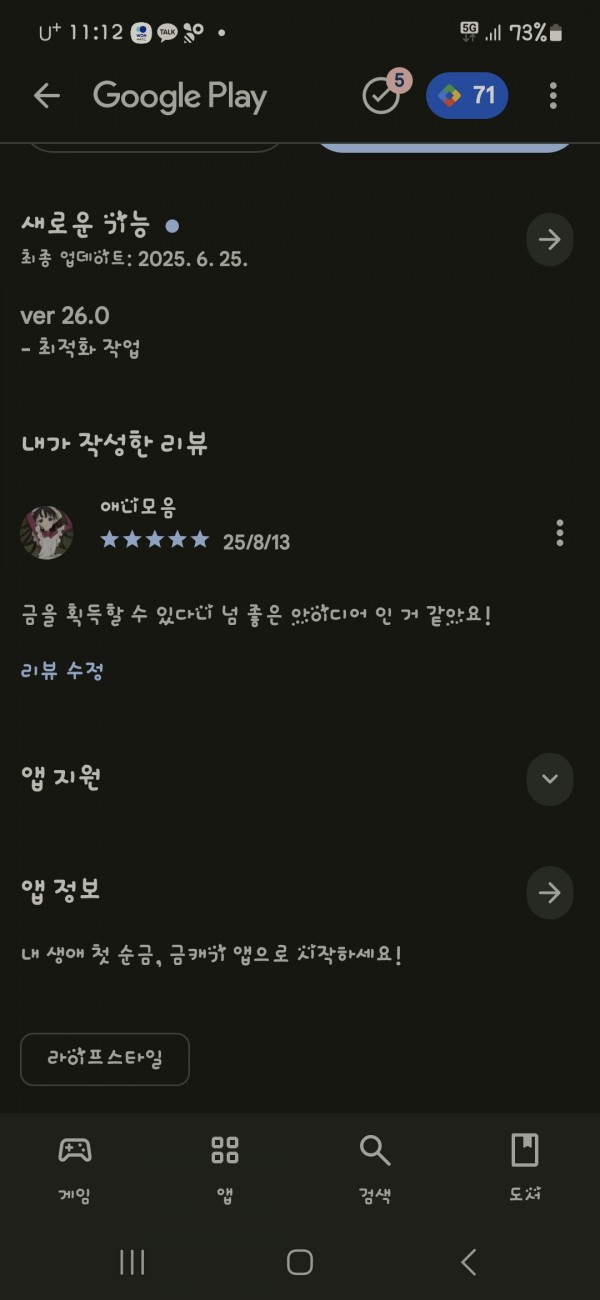Open the top-right overflow menu
Viewport: 600px width, 1300px height.
click(553, 96)
